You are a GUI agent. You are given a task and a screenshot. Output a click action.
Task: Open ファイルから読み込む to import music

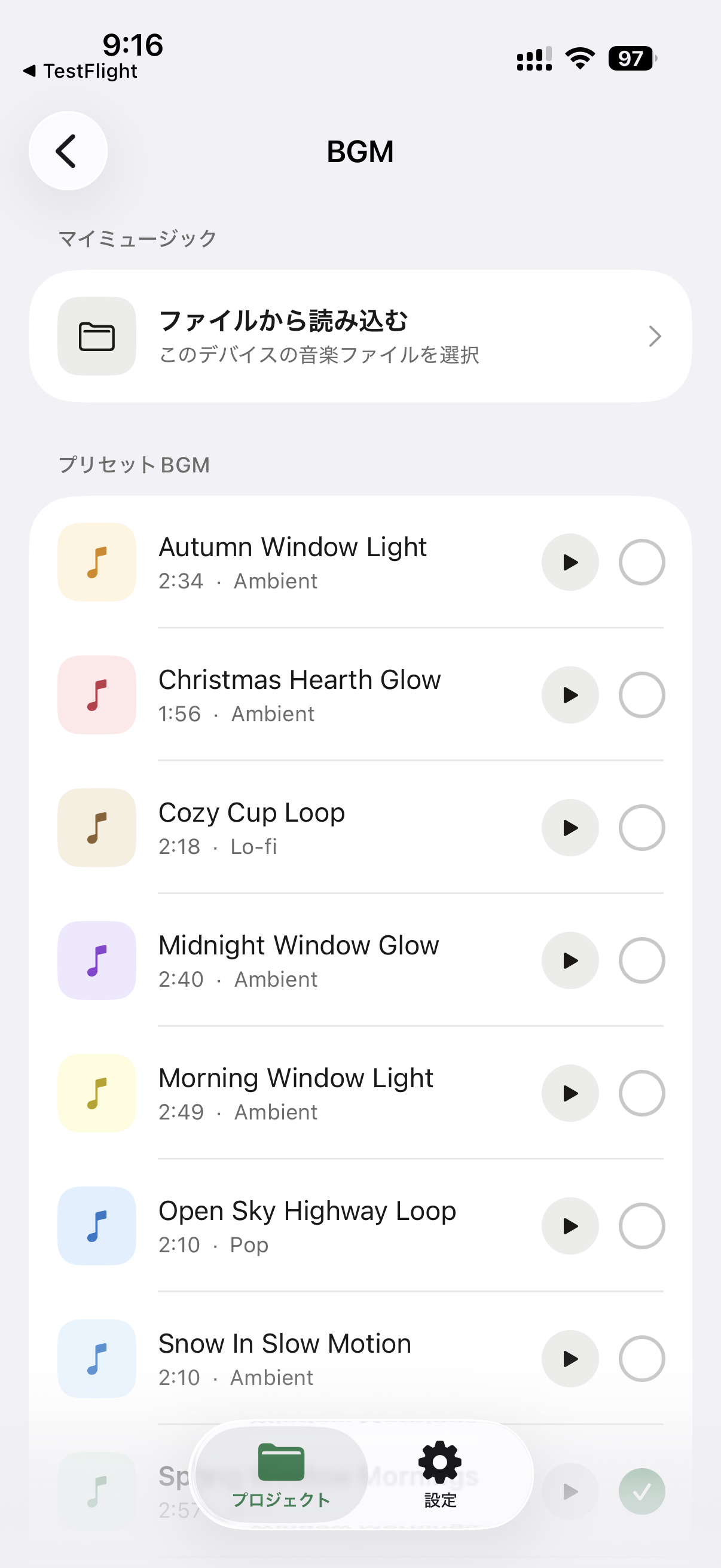click(x=359, y=336)
